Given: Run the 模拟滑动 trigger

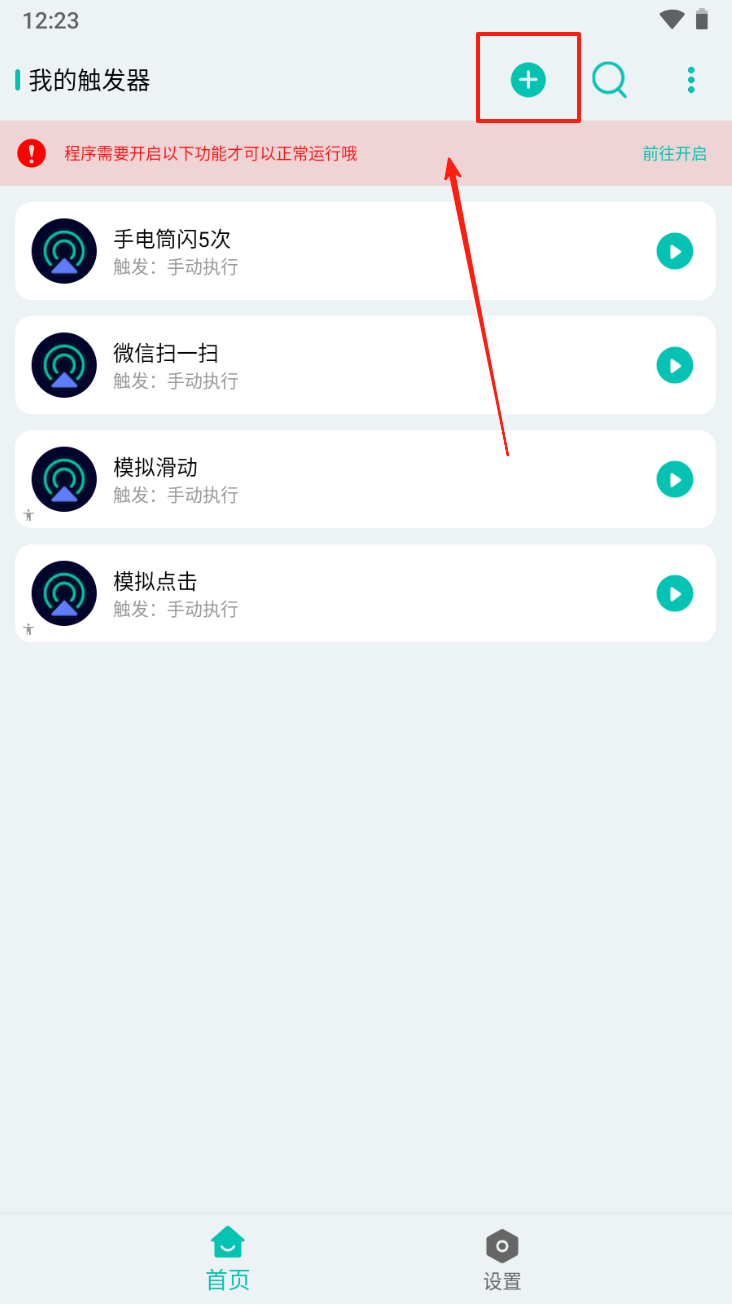Looking at the screenshot, I should [675, 479].
